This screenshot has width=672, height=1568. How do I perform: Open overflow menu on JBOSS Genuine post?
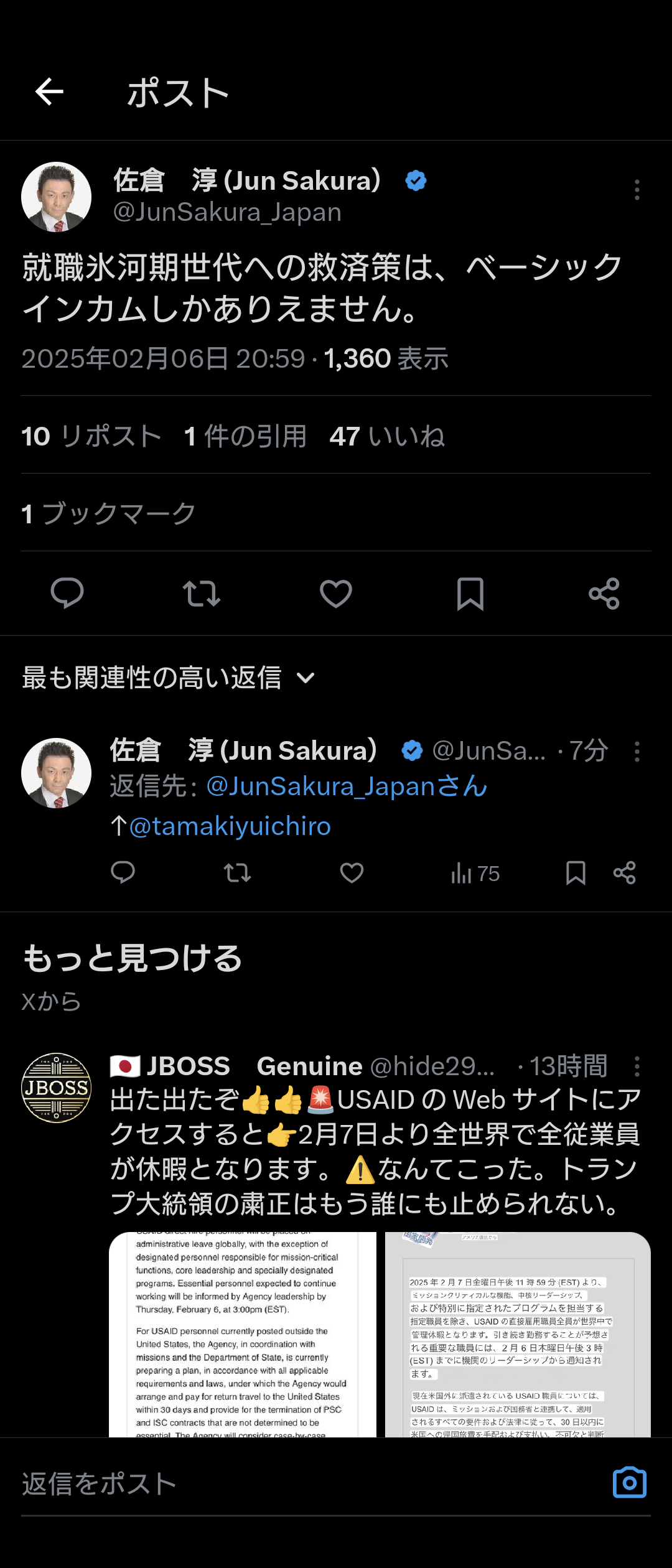tap(637, 1066)
